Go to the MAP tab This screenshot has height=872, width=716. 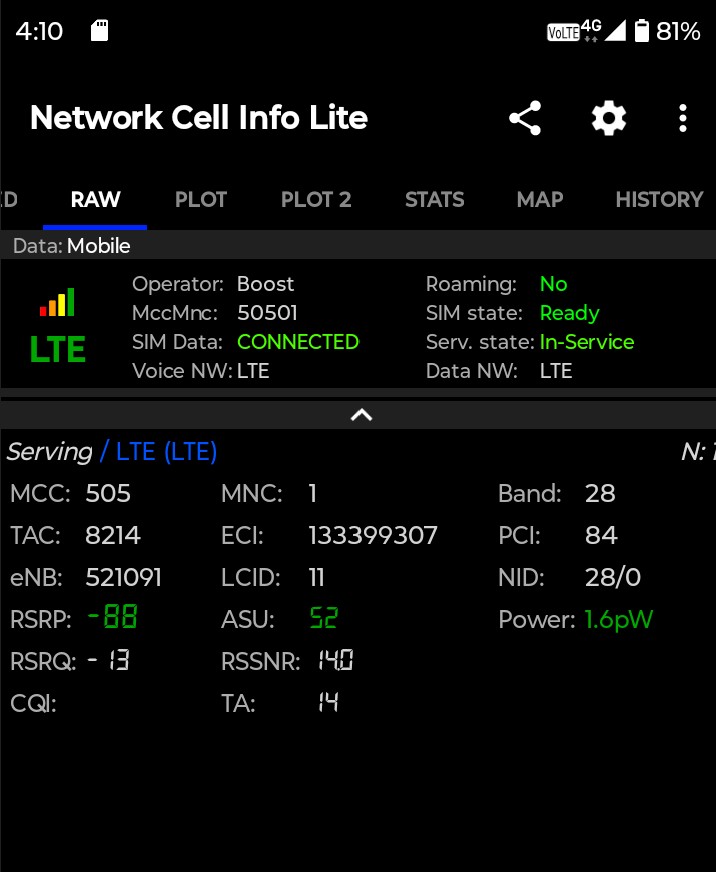pyautogui.click(x=540, y=199)
